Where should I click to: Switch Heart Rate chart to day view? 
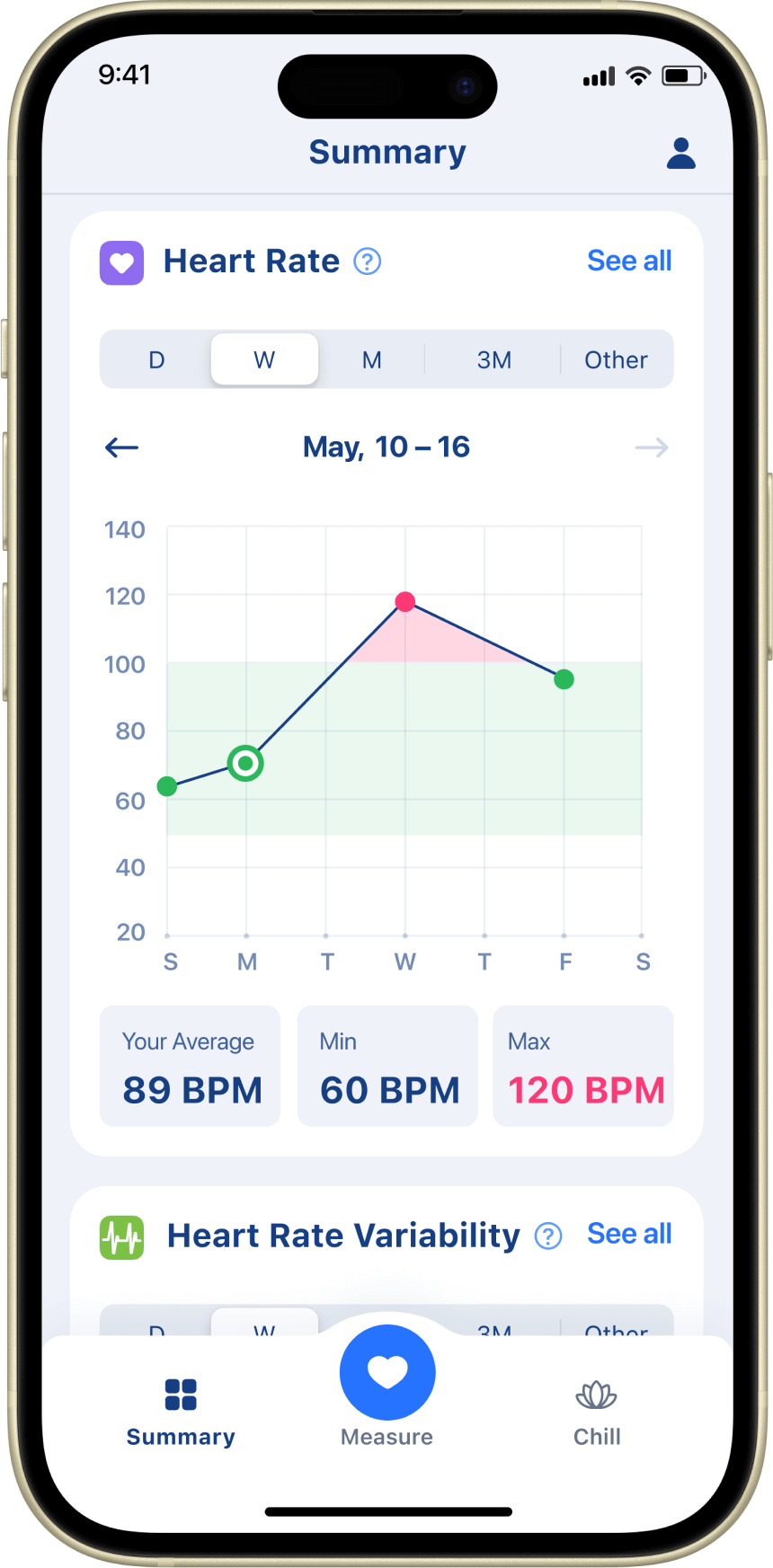(156, 359)
